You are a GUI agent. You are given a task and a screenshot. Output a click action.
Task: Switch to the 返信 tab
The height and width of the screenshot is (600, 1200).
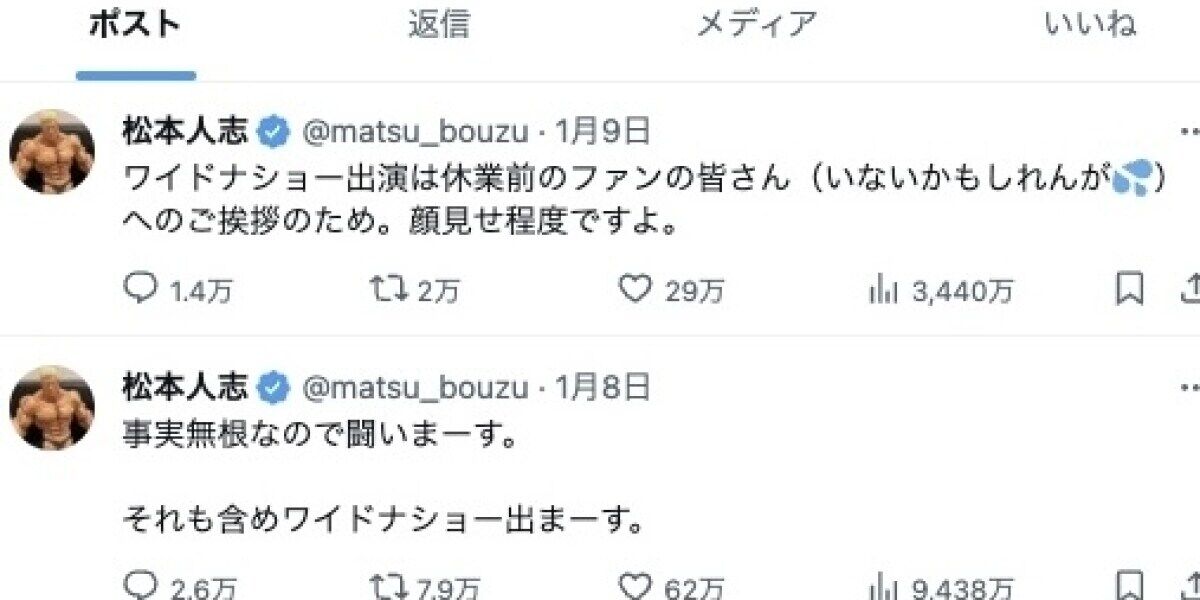[438, 26]
